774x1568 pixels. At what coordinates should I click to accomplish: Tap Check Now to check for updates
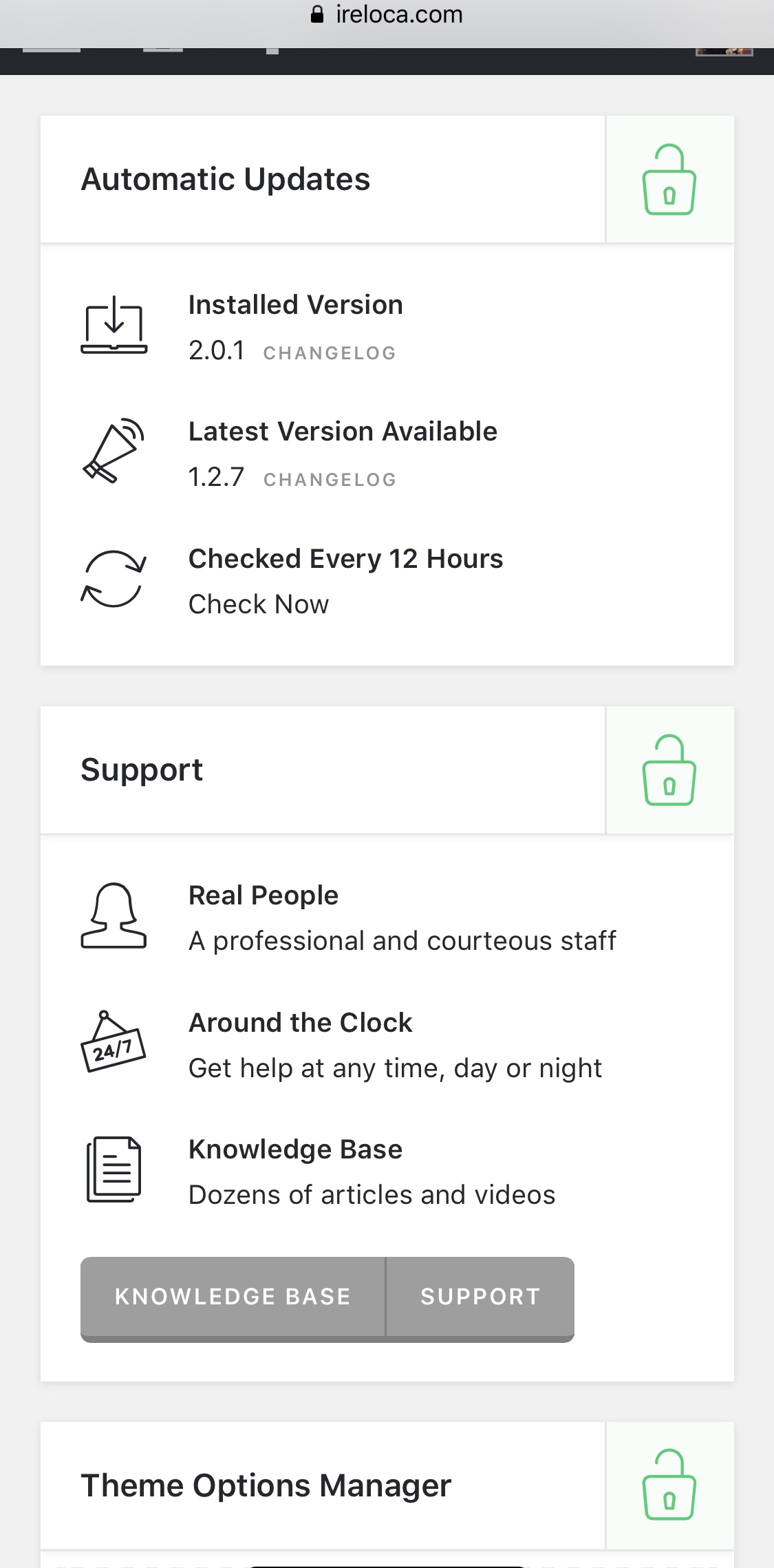click(259, 604)
